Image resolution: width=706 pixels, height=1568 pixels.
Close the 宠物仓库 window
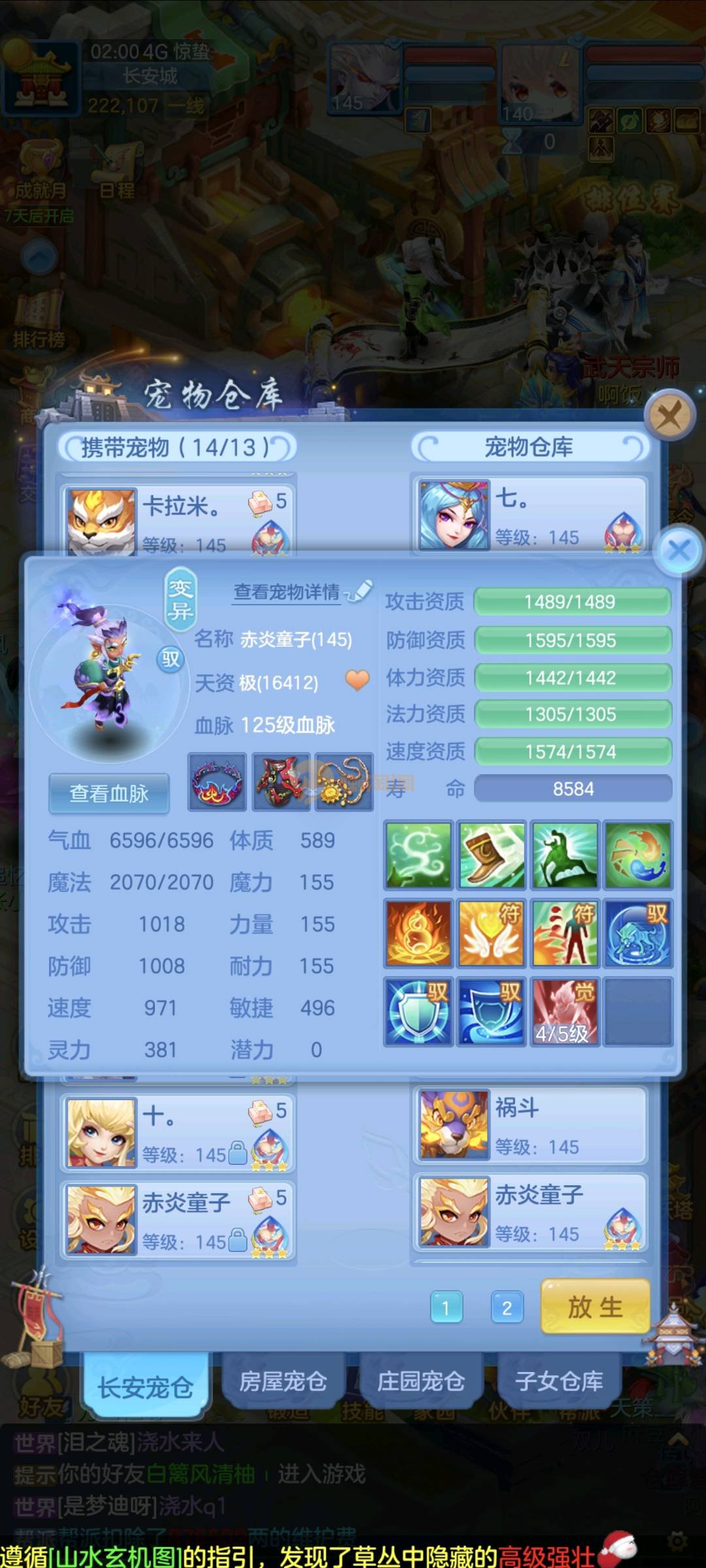(669, 414)
